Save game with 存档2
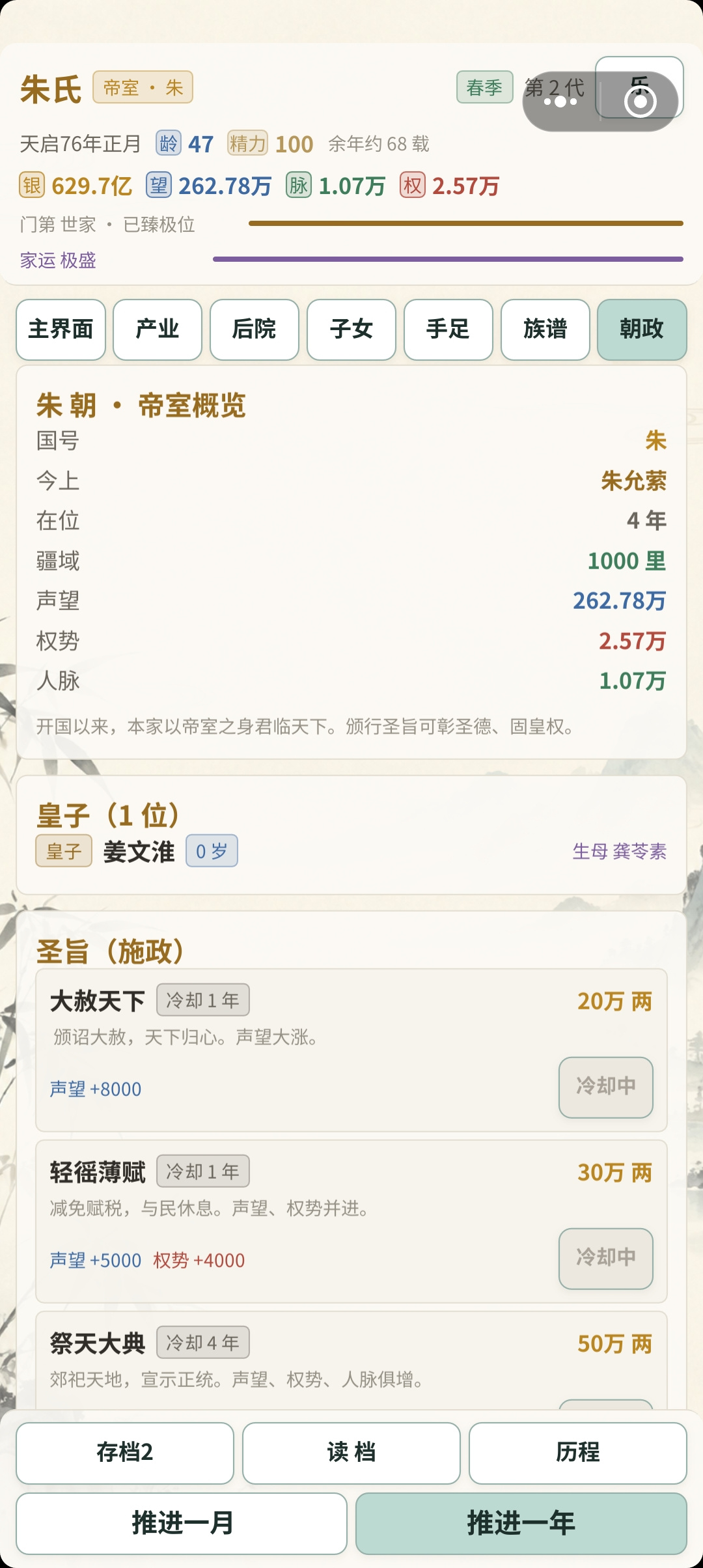703x1568 pixels. 125,1453
